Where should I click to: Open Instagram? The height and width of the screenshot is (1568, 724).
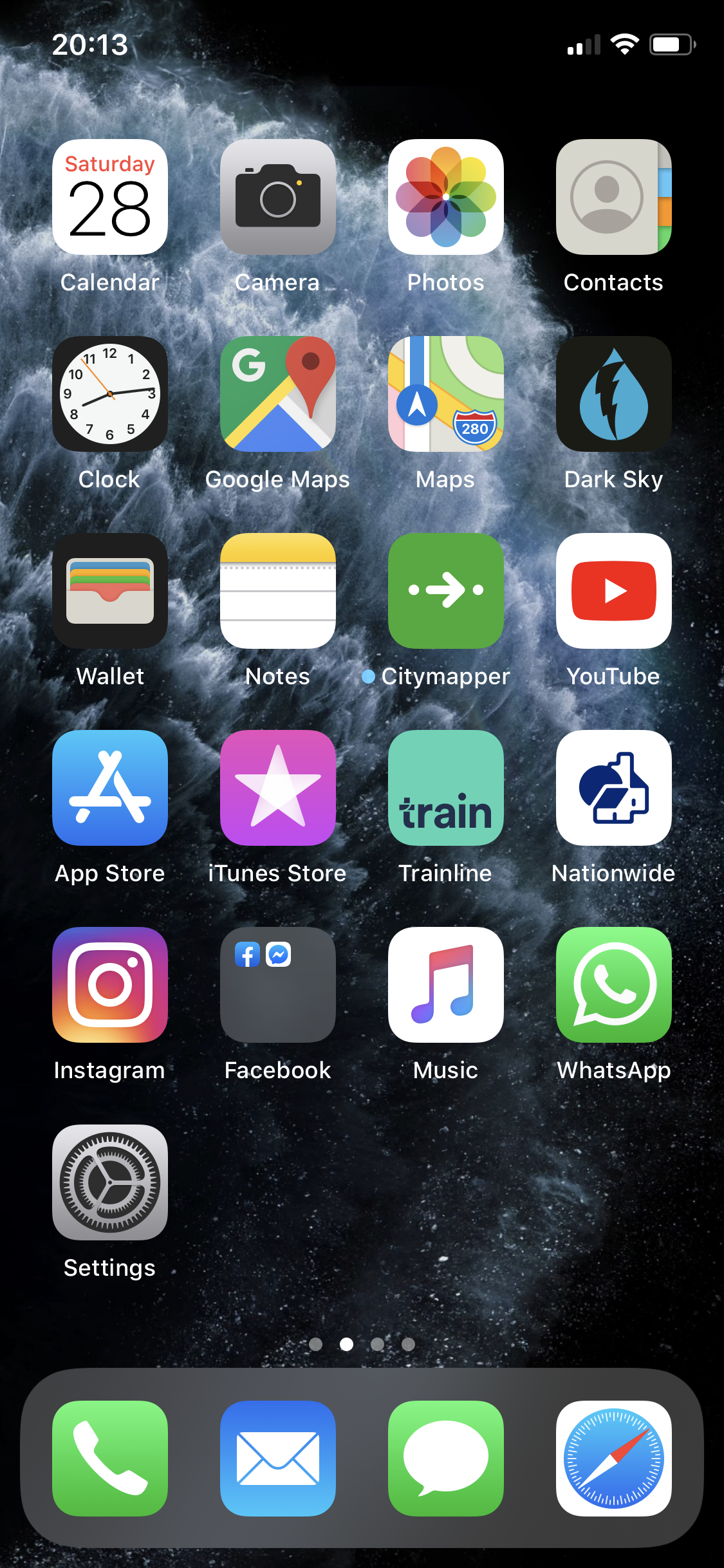coord(110,985)
